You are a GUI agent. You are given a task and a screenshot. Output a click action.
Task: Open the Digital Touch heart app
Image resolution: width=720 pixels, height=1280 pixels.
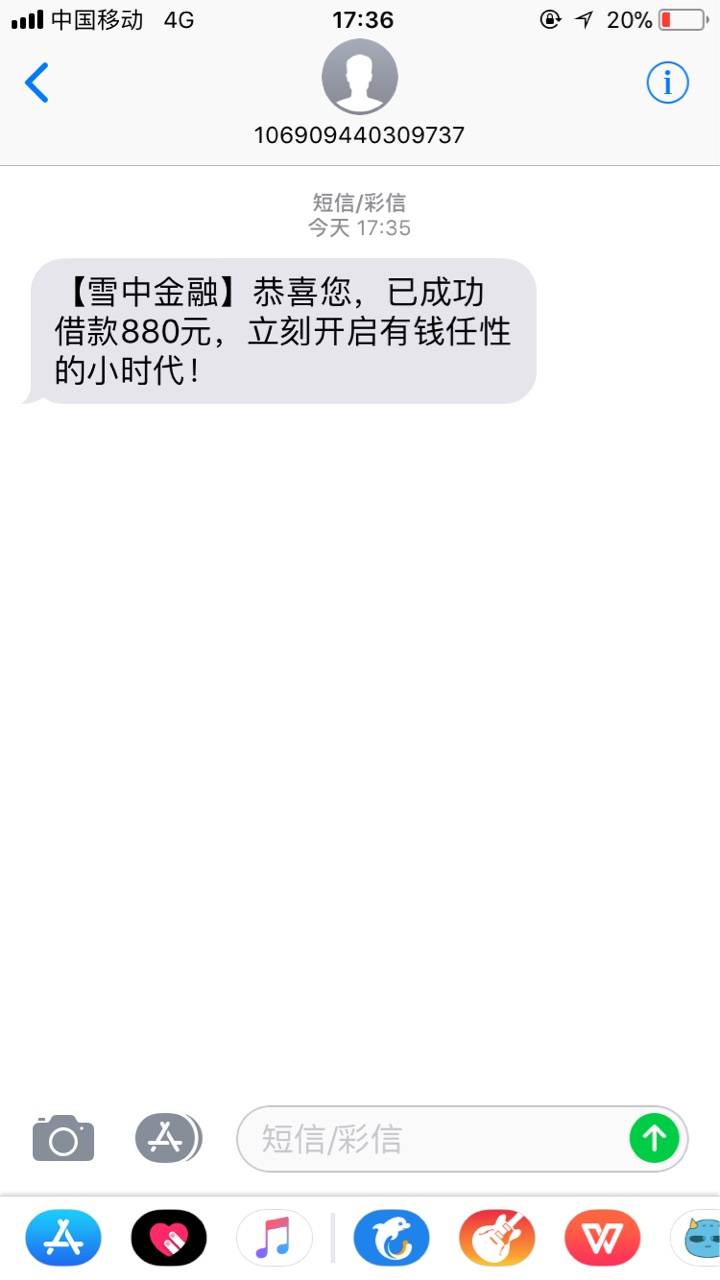point(169,1238)
